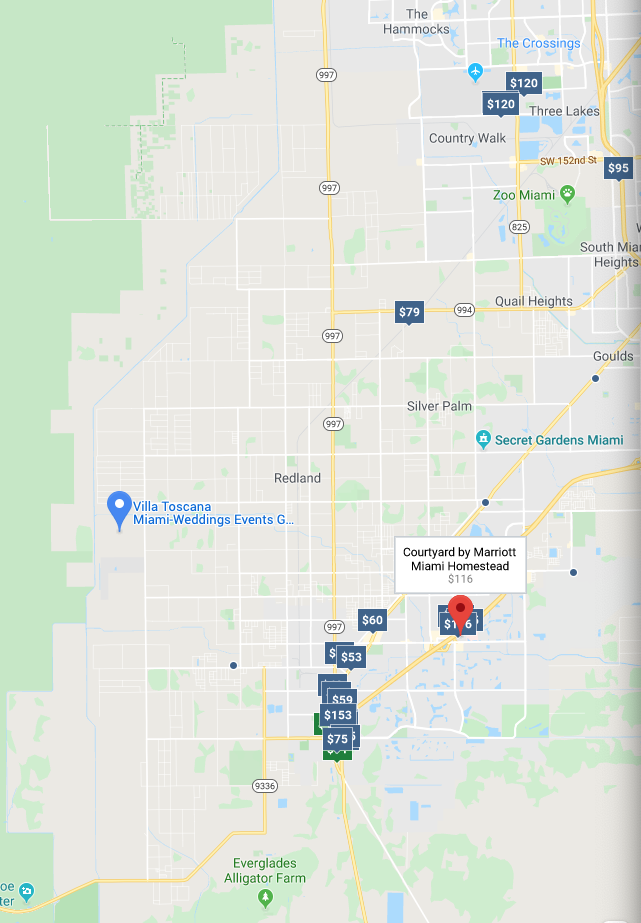Open Secret Gardens Miami place marker
Image resolution: width=641 pixels, height=923 pixels.
(x=483, y=439)
